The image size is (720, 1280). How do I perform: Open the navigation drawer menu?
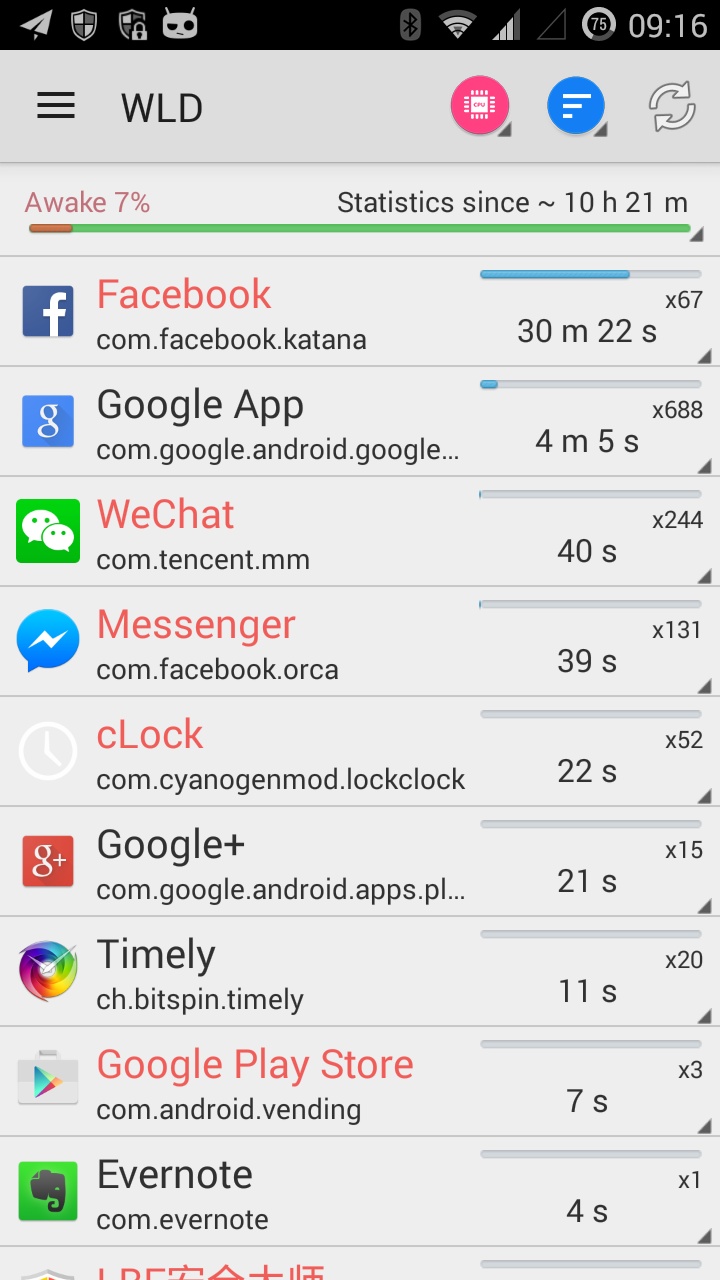click(x=56, y=105)
